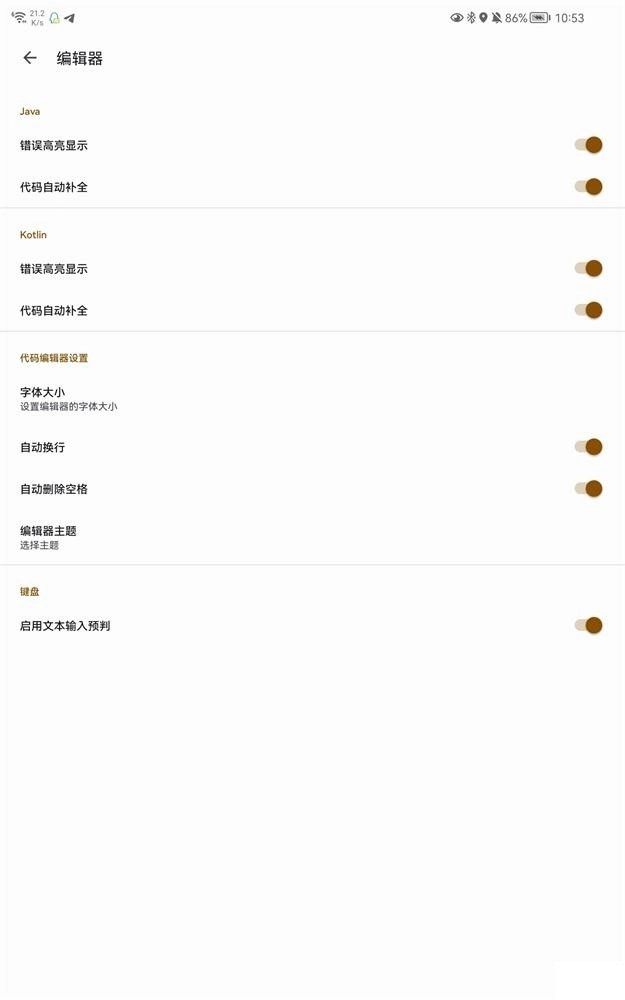Screen dimensions: 625x1000
Task: Toggle Java 错误高亮显示 switch
Action: tap(588, 145)
